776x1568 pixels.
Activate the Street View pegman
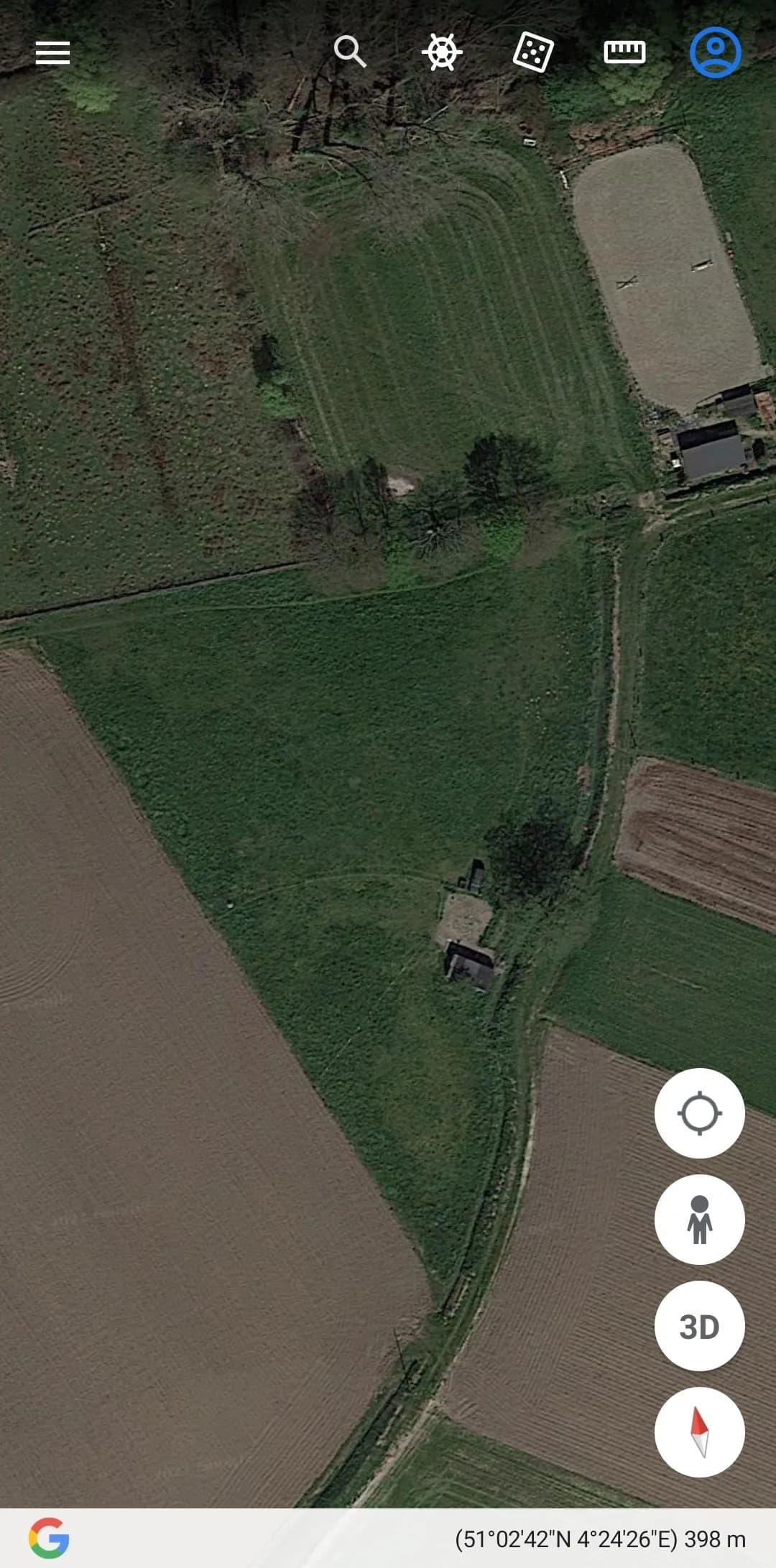(699, 1219)
